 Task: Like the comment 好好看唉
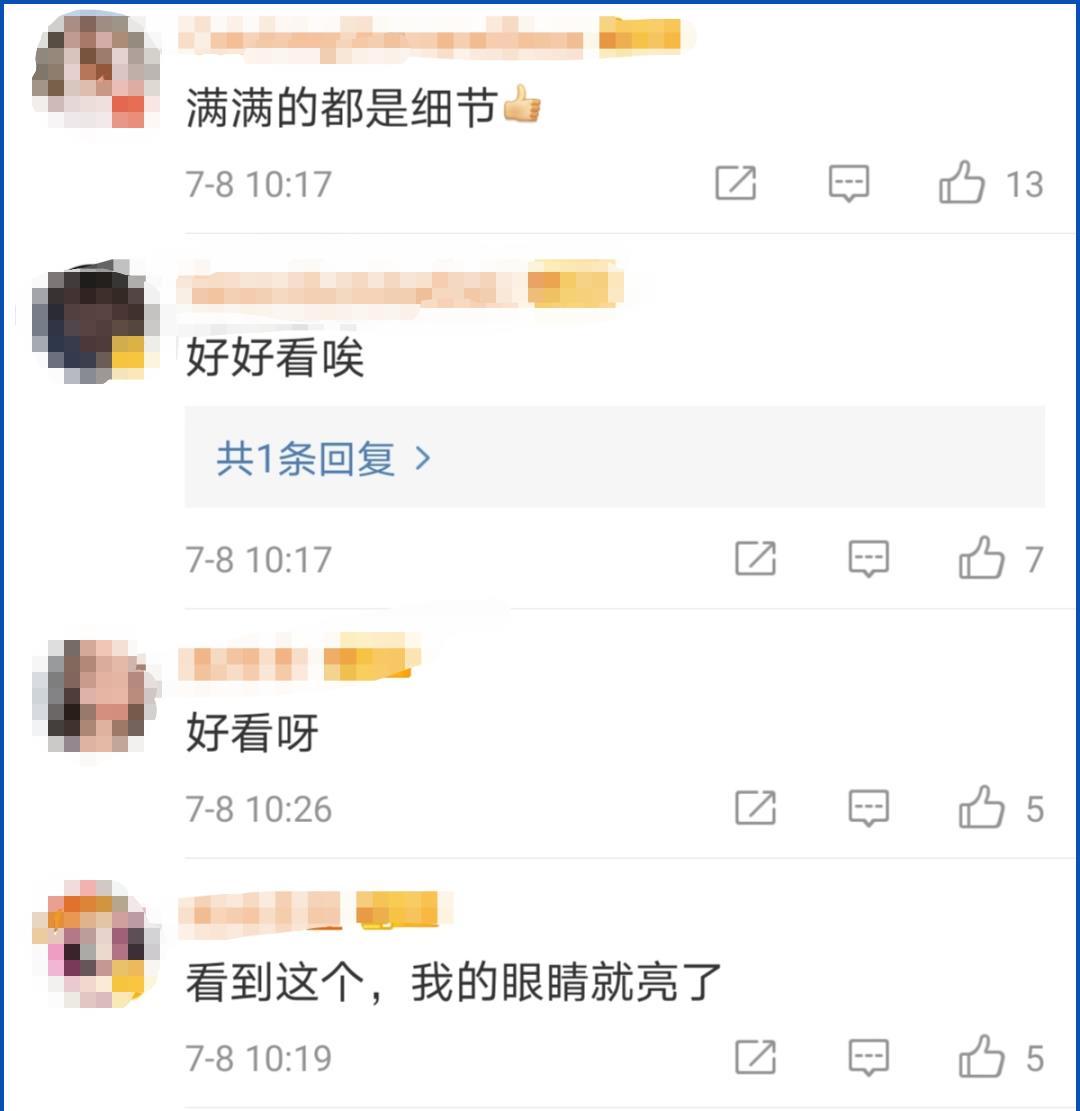(x=981, y=559)
